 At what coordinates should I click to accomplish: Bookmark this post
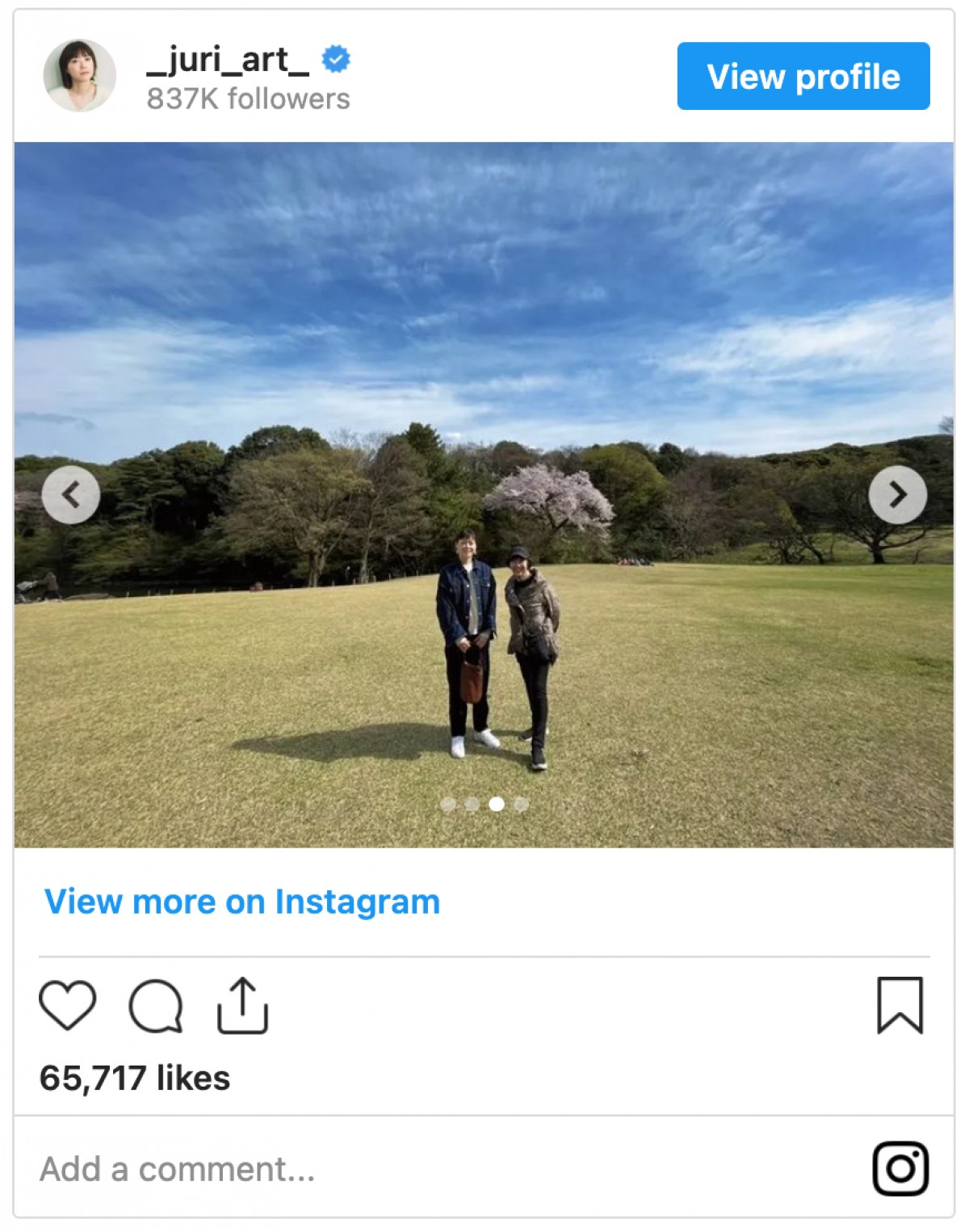pyautogui.click(x=900, y=1005)
